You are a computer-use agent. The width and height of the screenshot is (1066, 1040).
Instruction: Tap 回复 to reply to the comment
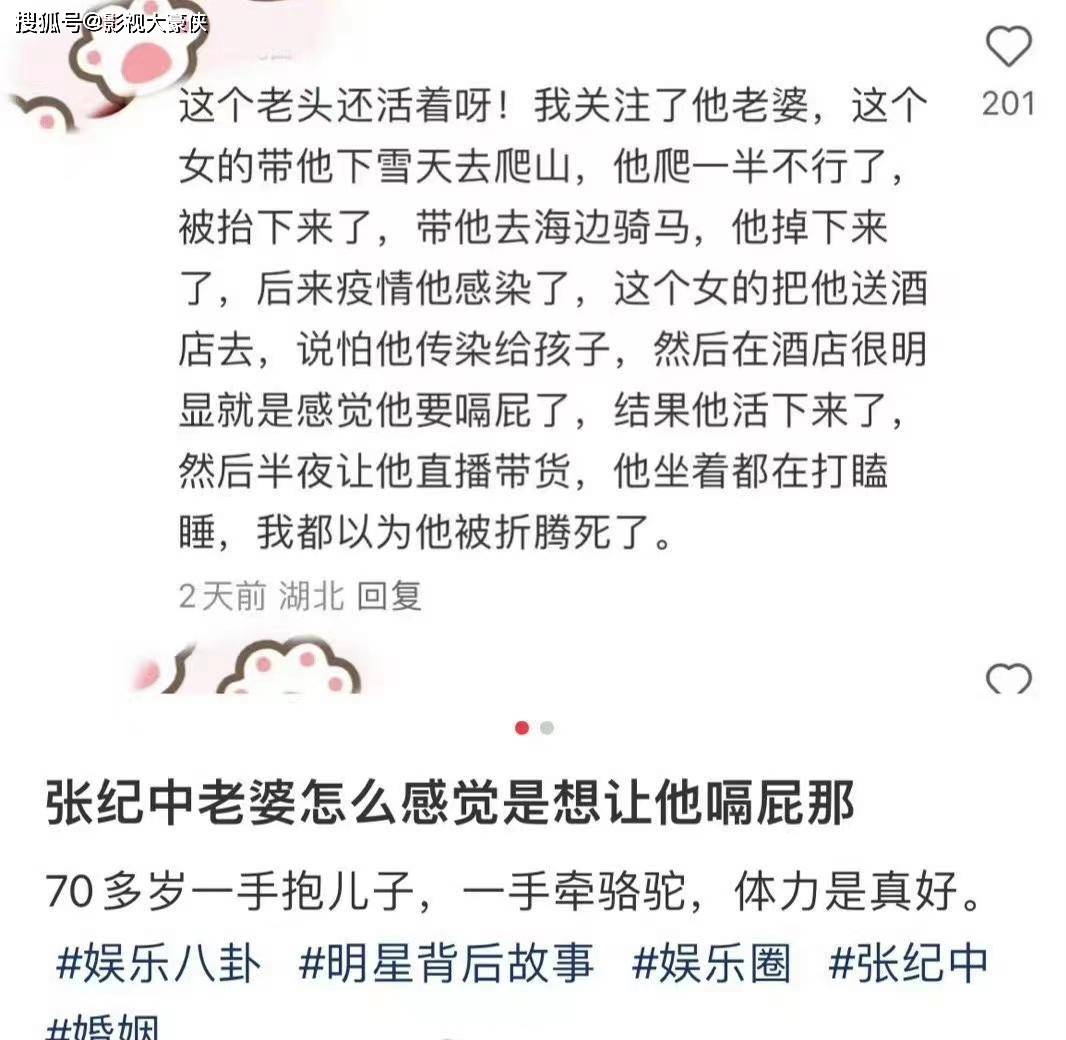coord(389,596)
